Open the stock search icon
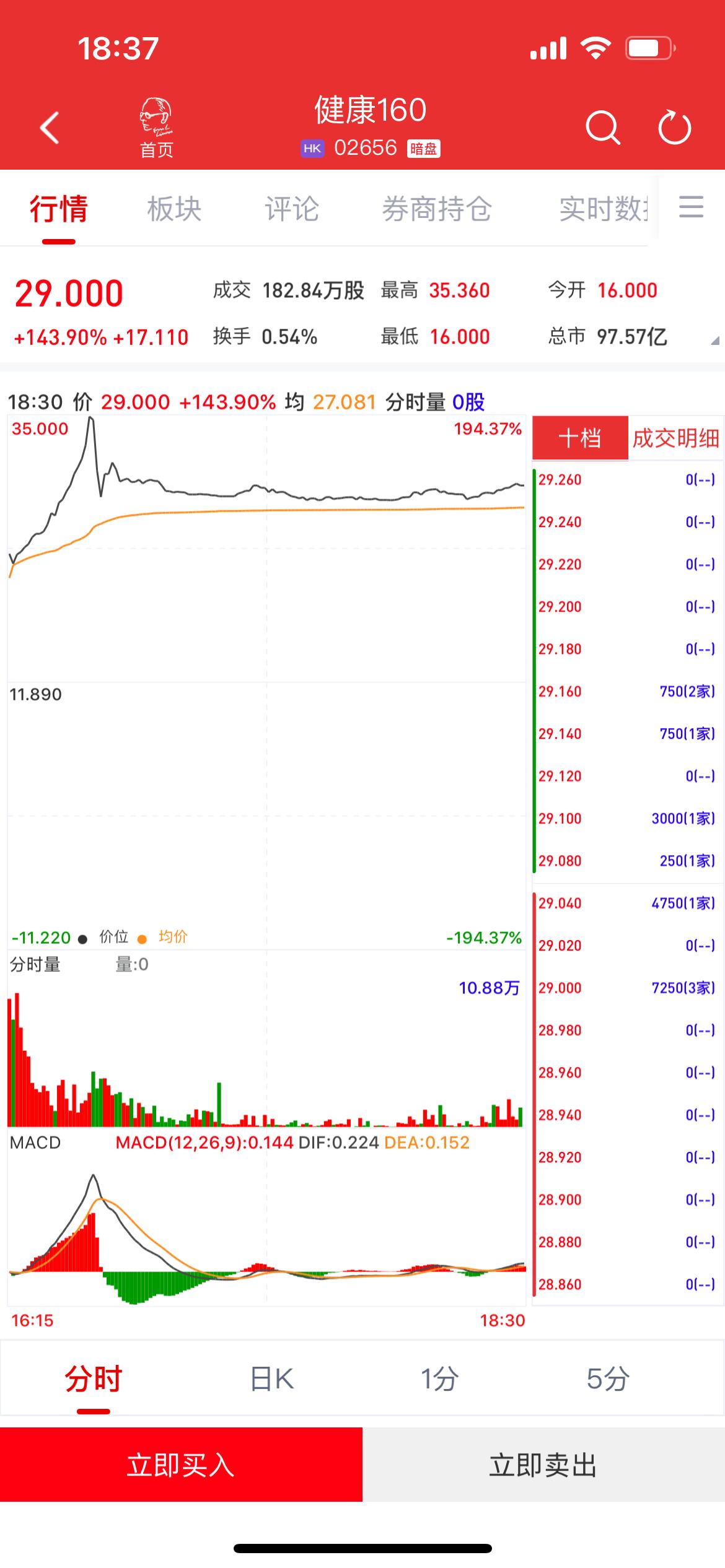Image resolution: width=725 pixels, height=1568 pixels. (602, 128)
